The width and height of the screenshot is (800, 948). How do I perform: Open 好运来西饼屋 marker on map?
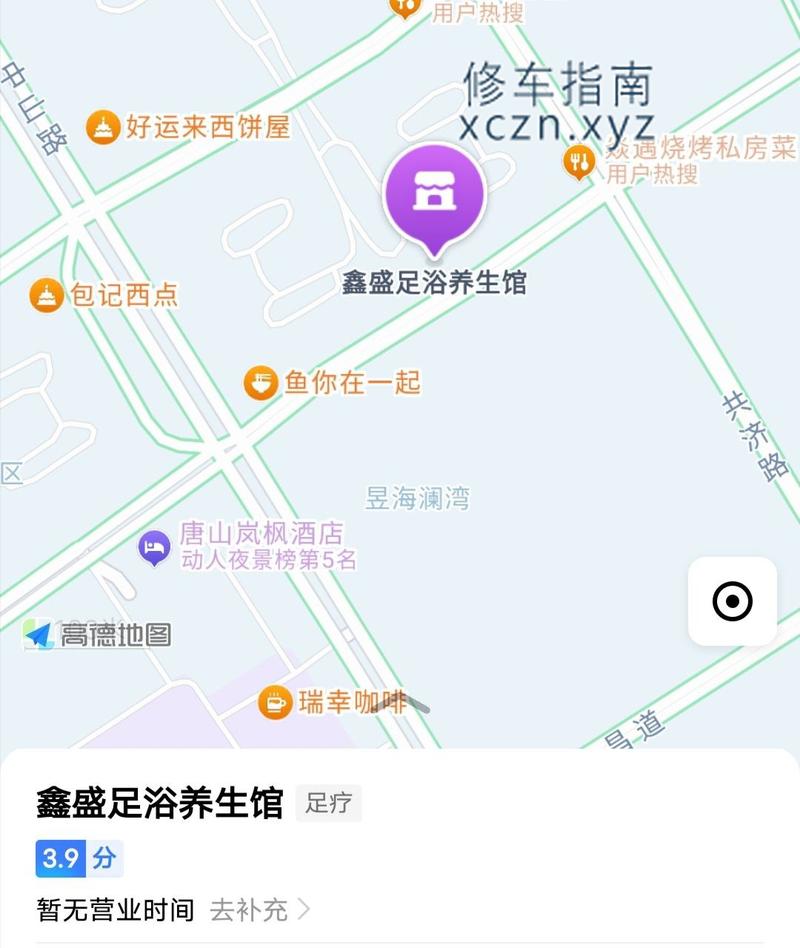pos(103,128)
